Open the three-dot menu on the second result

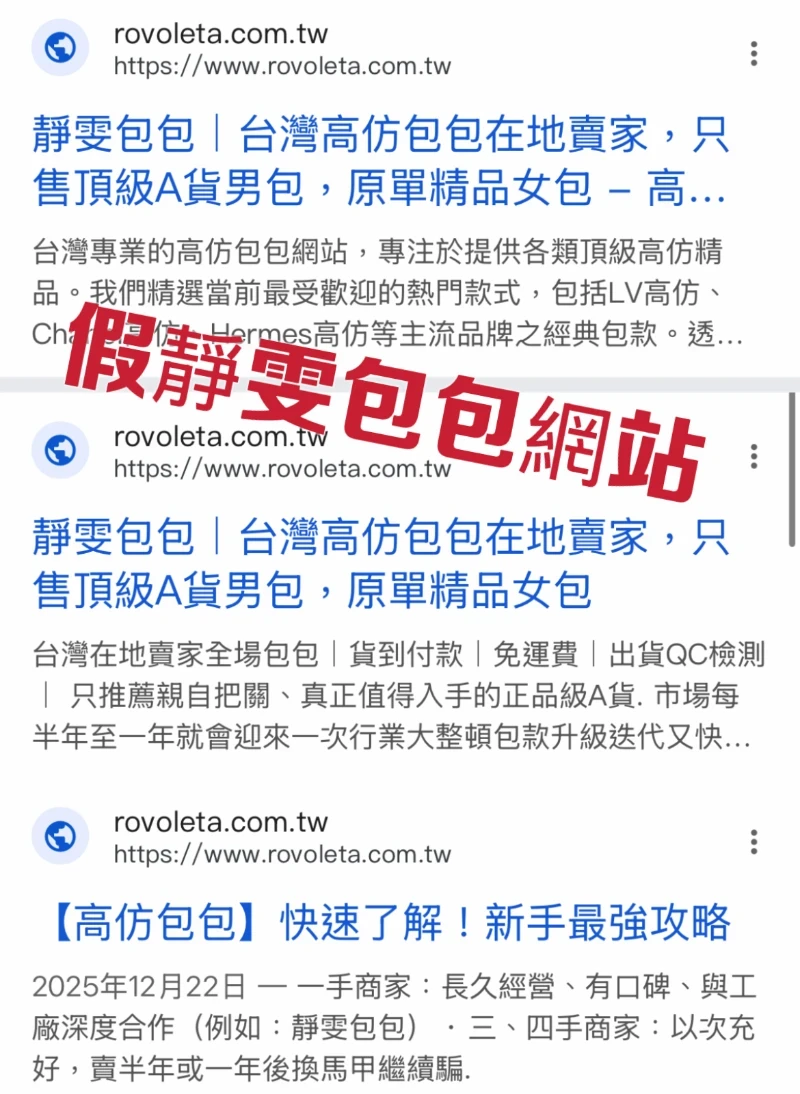coord(753,456)
